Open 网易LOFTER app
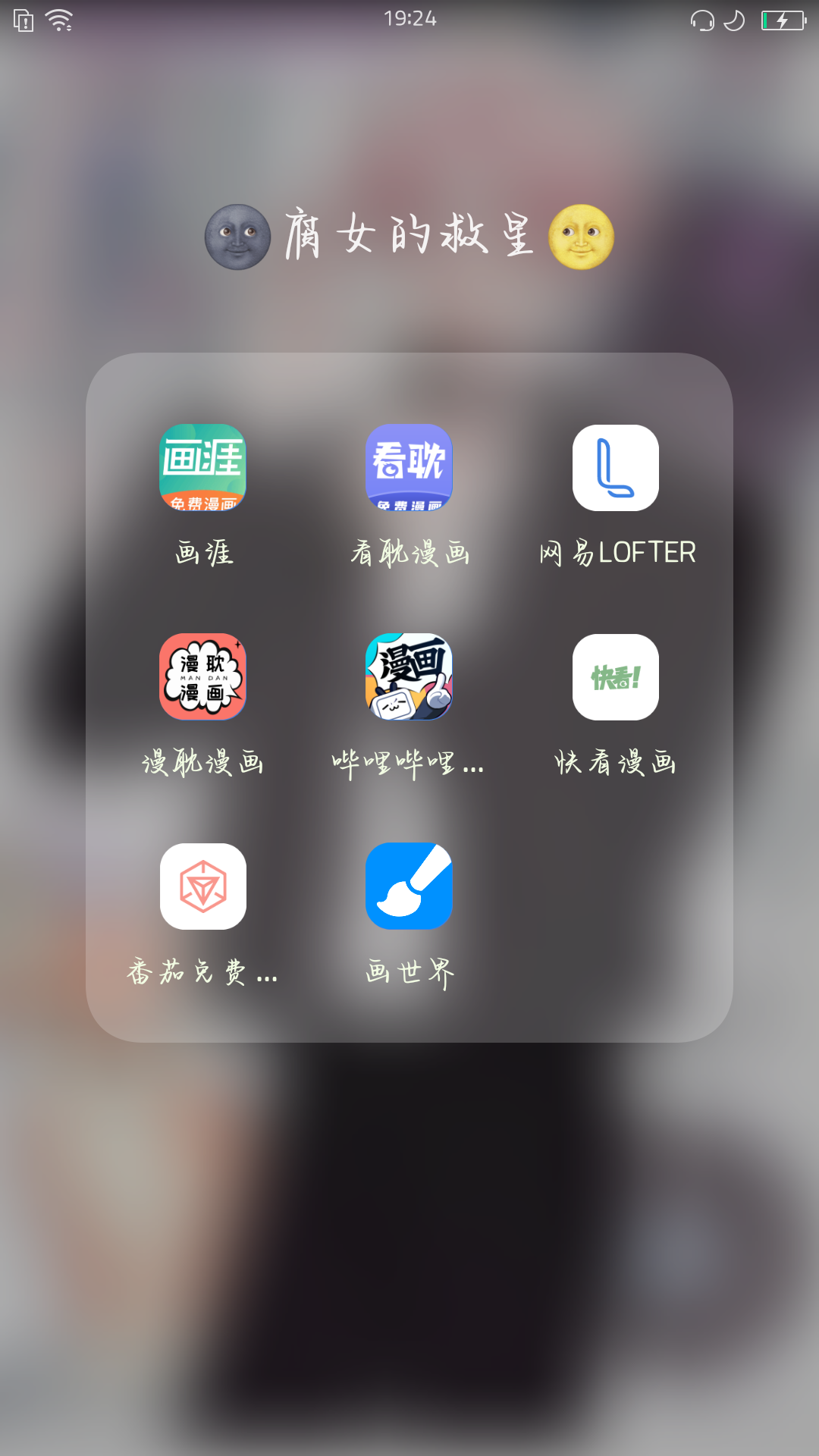 (x=616, y=469)
